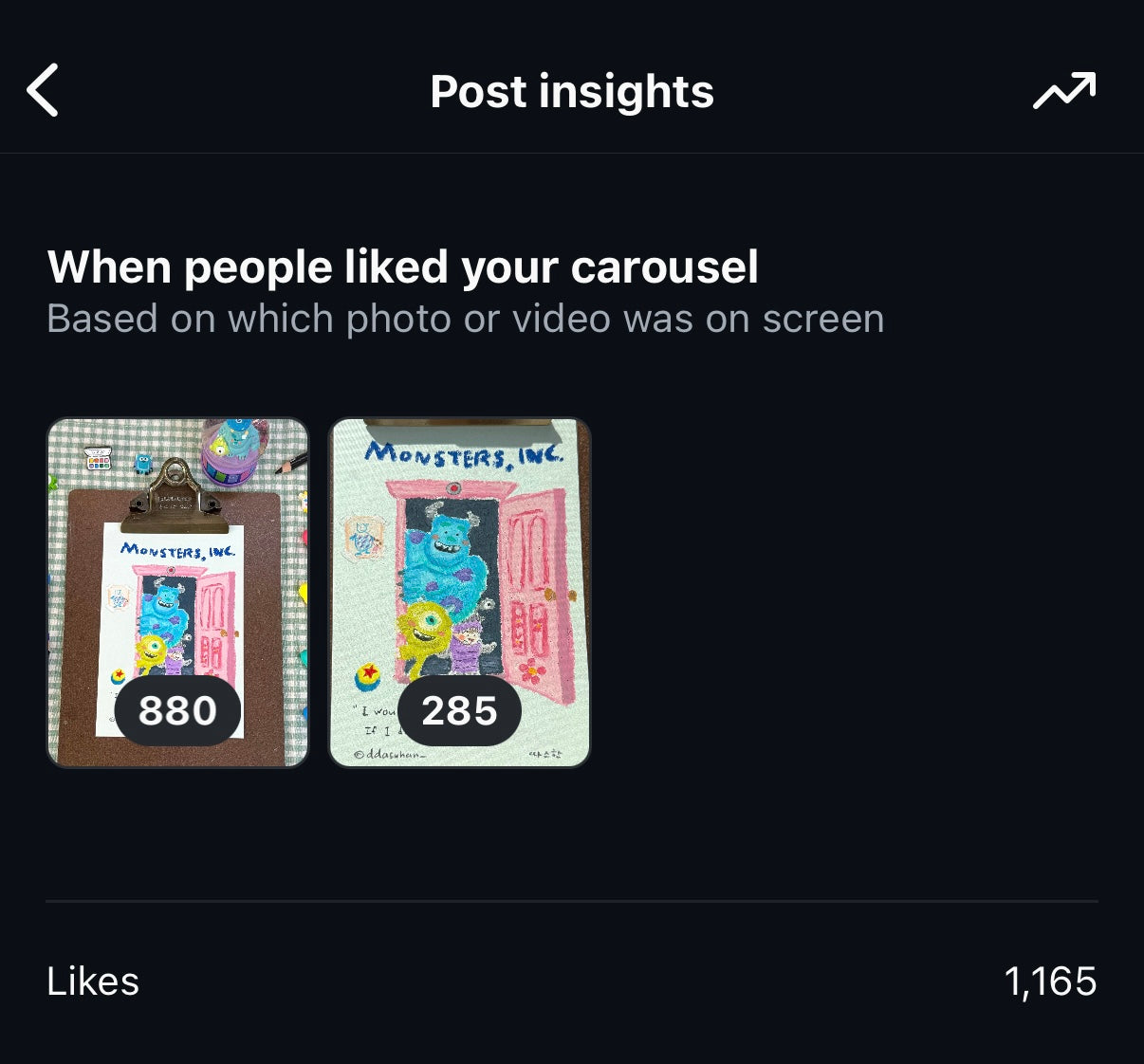Screen dimensions: 1144x1064
Task: Open the carousel photo with 880 likes
Action: tap(177, 592)
